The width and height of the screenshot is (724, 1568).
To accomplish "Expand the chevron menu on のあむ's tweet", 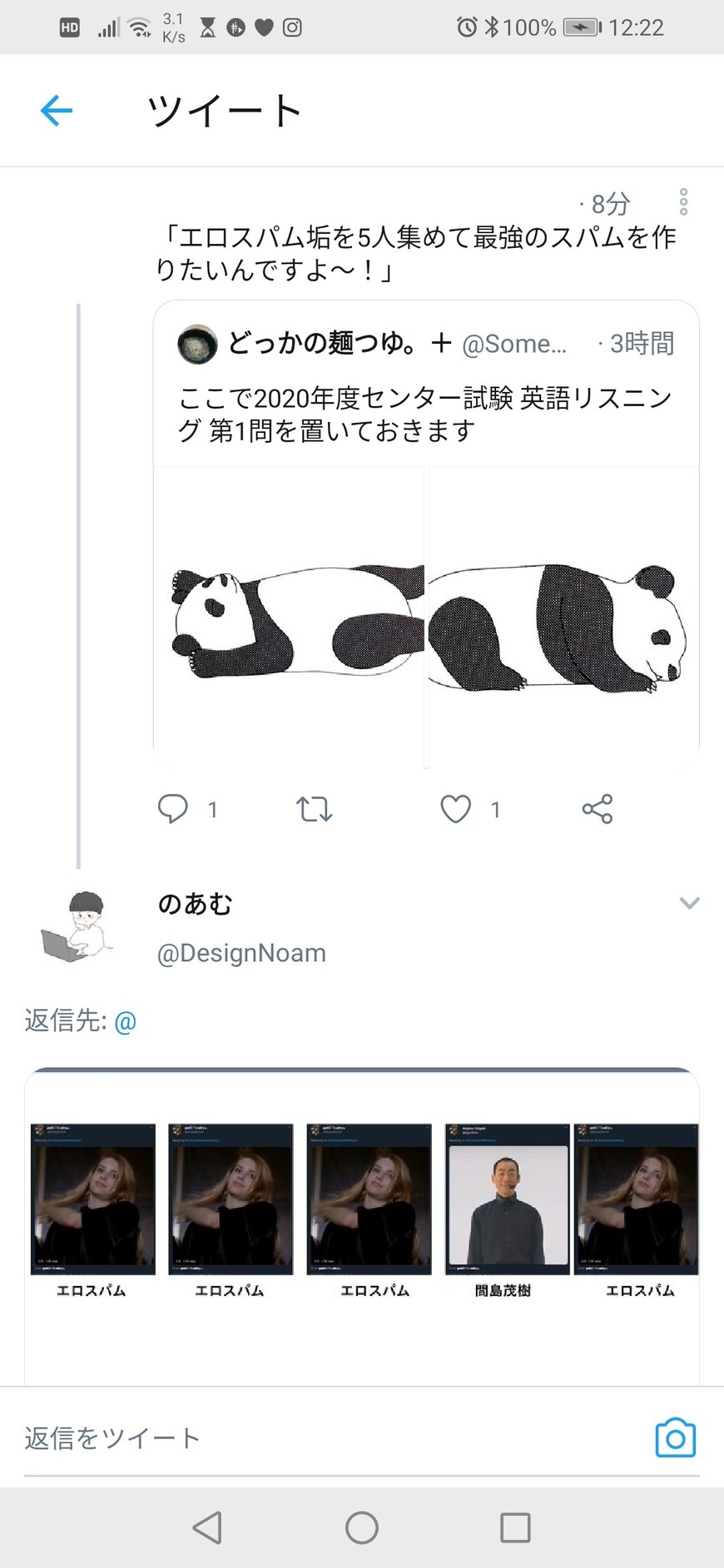I will (x=689, y=904).
